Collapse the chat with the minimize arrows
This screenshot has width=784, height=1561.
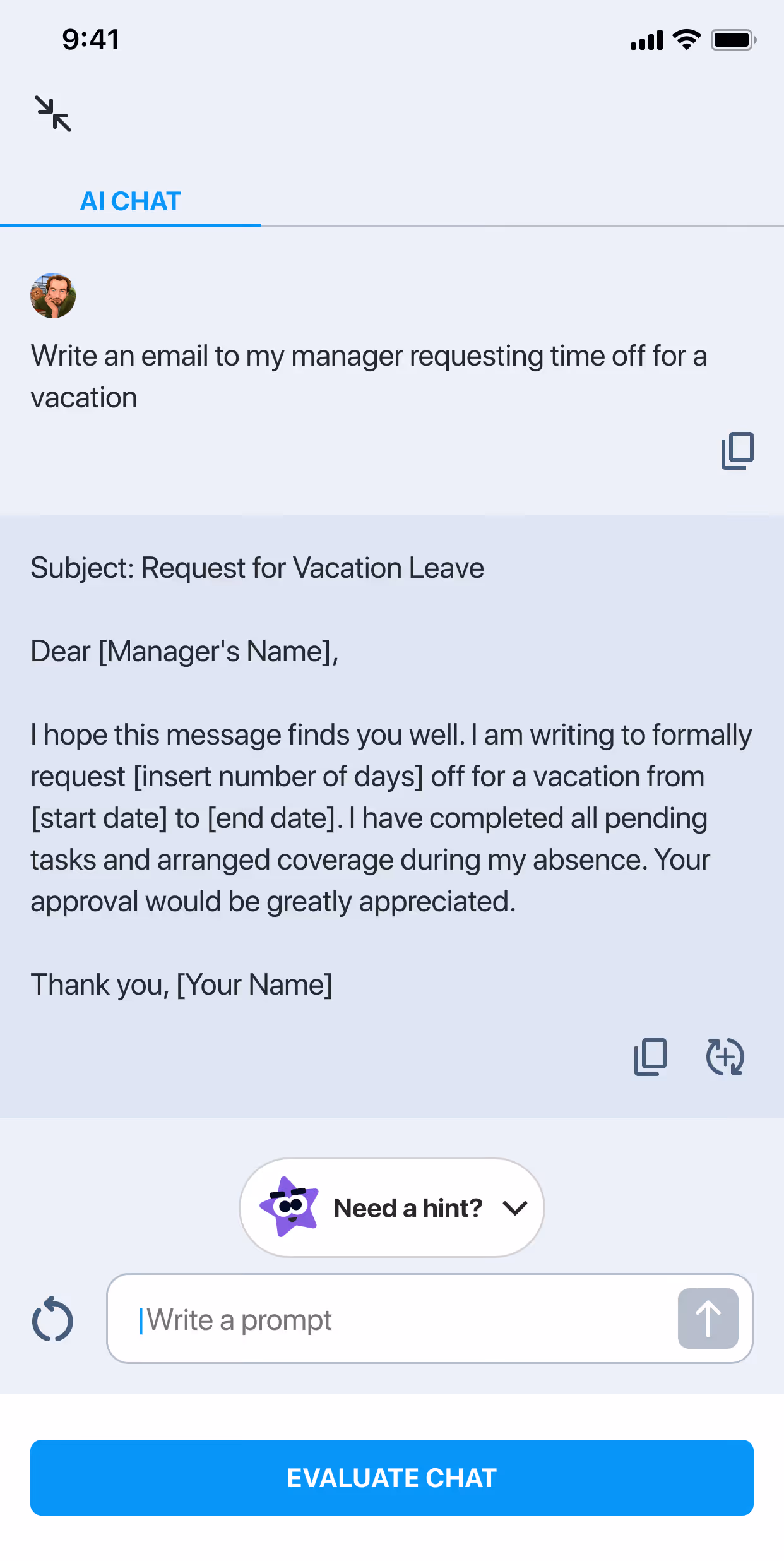tap(54, 114)
